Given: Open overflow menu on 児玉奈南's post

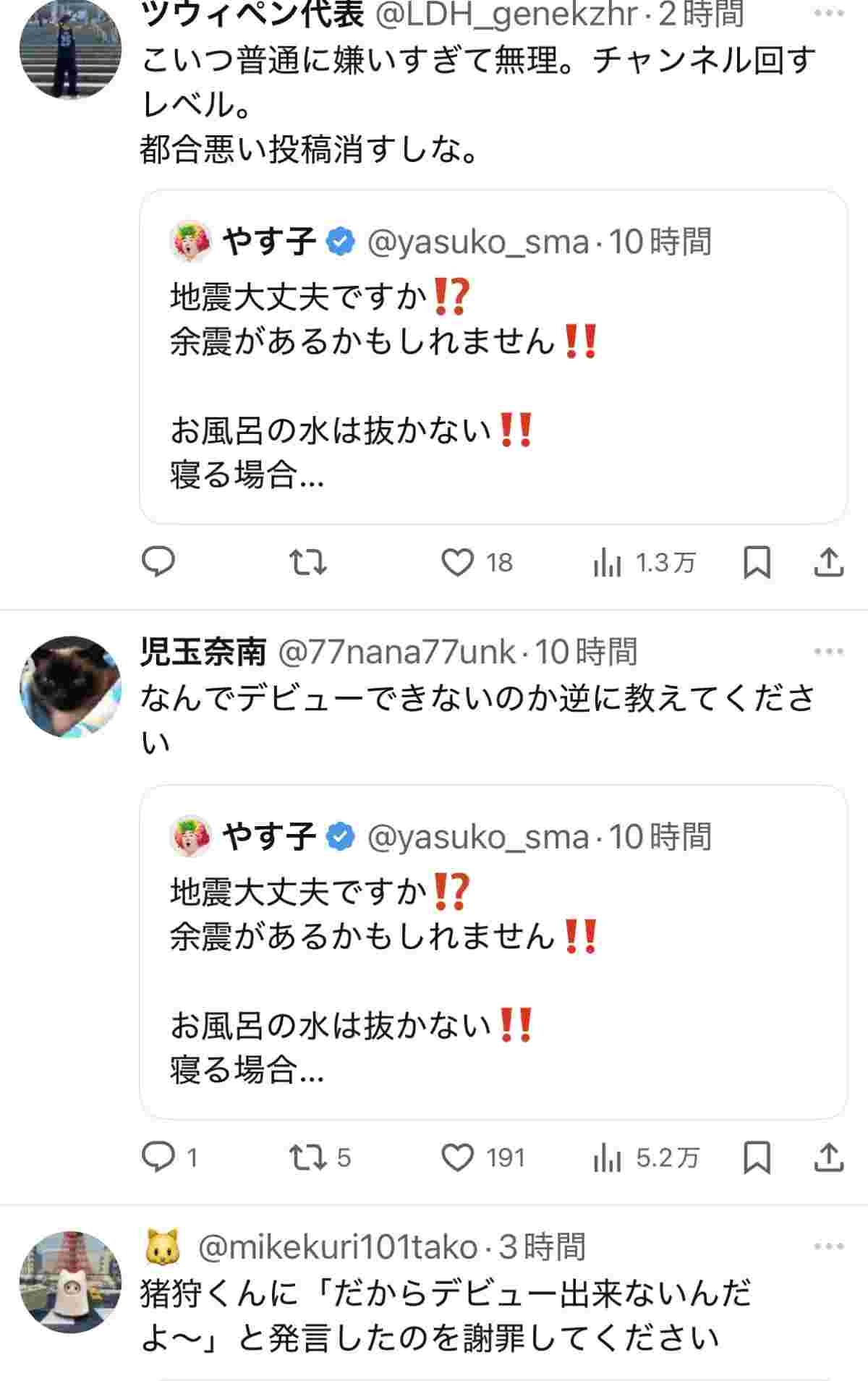Looking at the screenshot, I should coord(828,652).
